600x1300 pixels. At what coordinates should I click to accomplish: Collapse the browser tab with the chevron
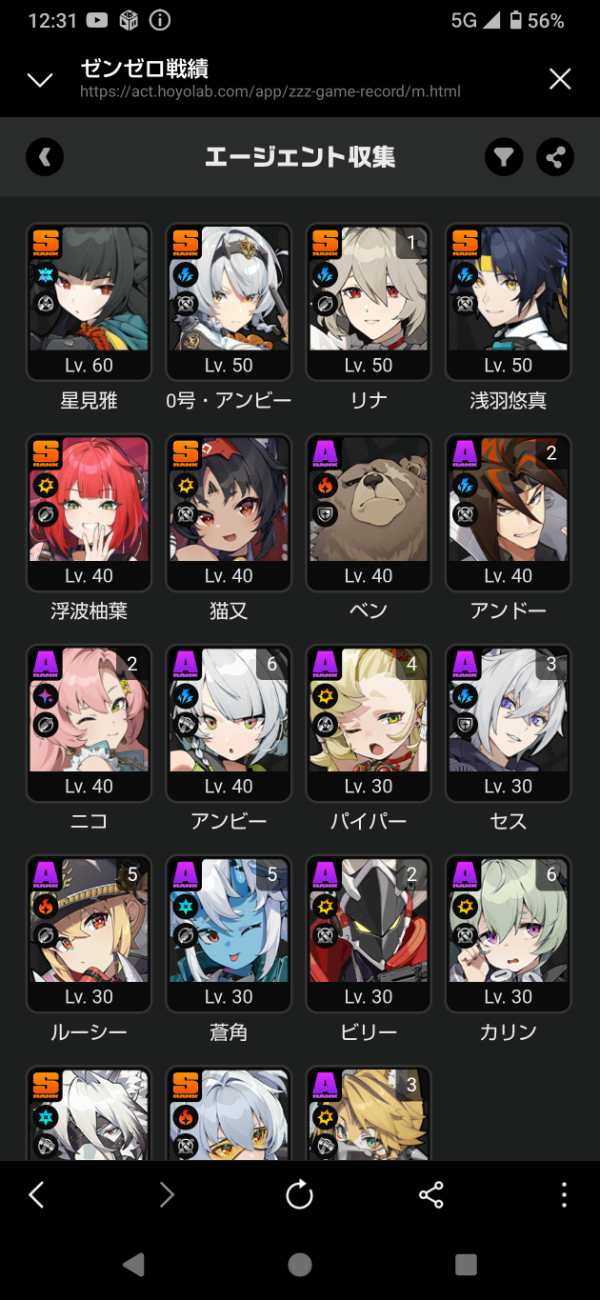click(x=40, y=80)
